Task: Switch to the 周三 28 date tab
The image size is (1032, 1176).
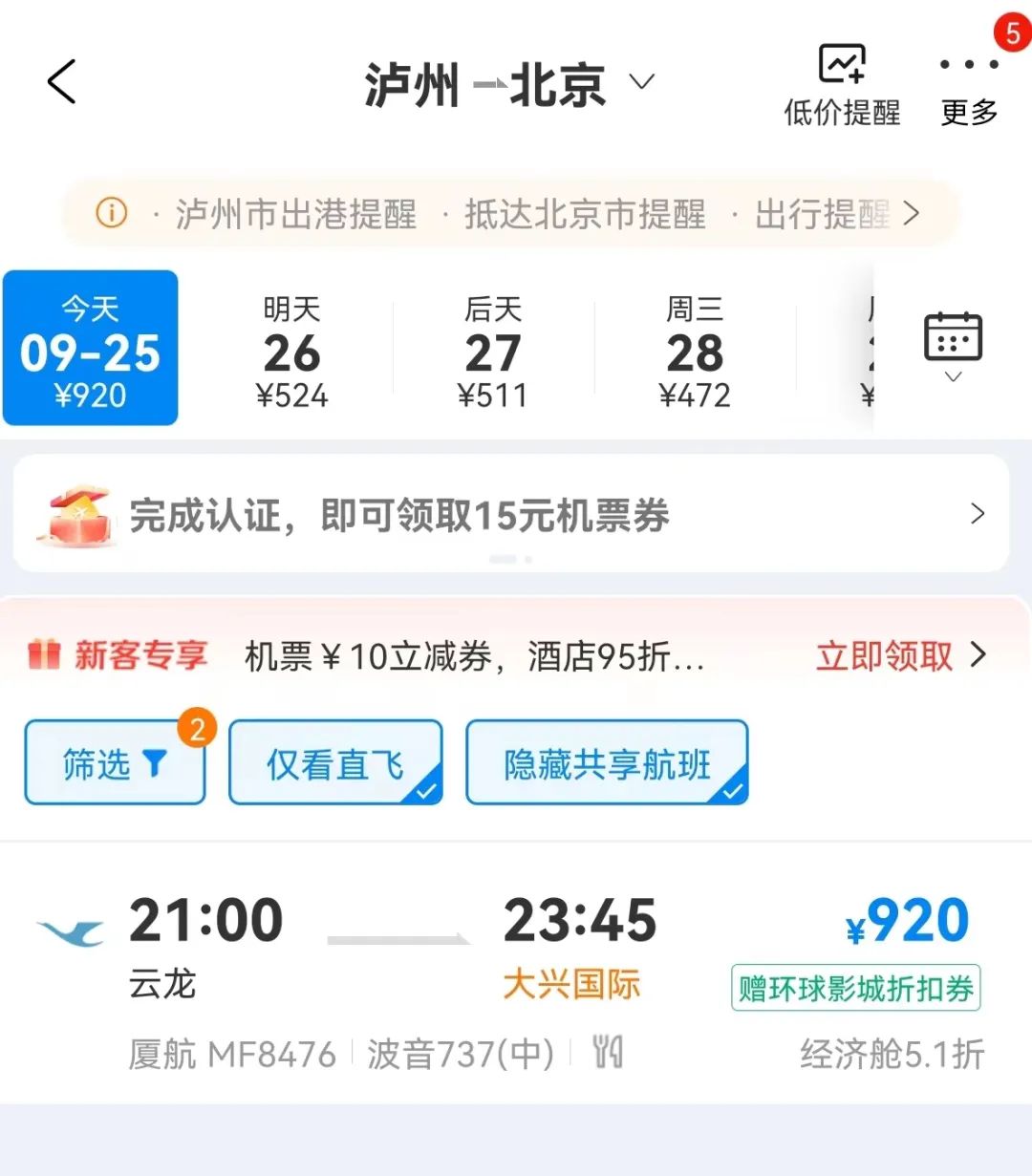Action: [697, 349]
